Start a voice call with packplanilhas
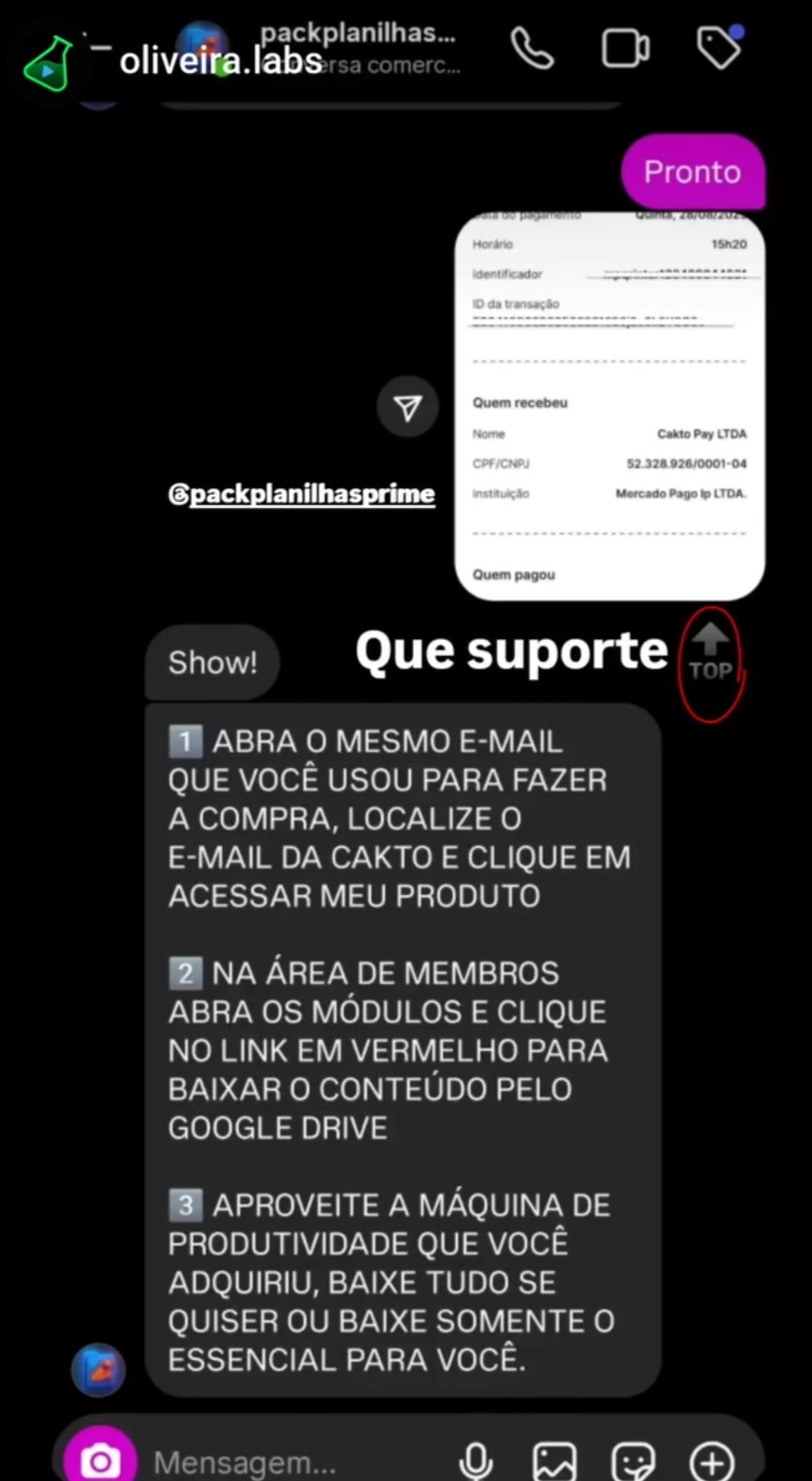812x1481 pixels. coord(531,46)
